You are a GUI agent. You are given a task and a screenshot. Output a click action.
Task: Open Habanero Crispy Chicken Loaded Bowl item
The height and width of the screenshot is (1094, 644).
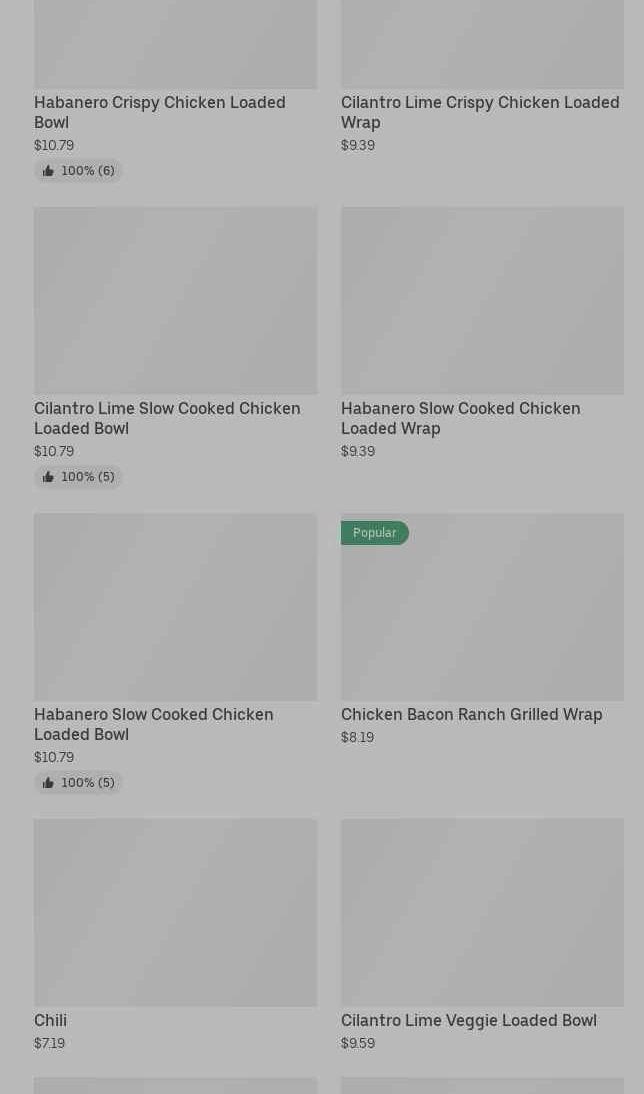pyautogui.click(x=160, y=111)
